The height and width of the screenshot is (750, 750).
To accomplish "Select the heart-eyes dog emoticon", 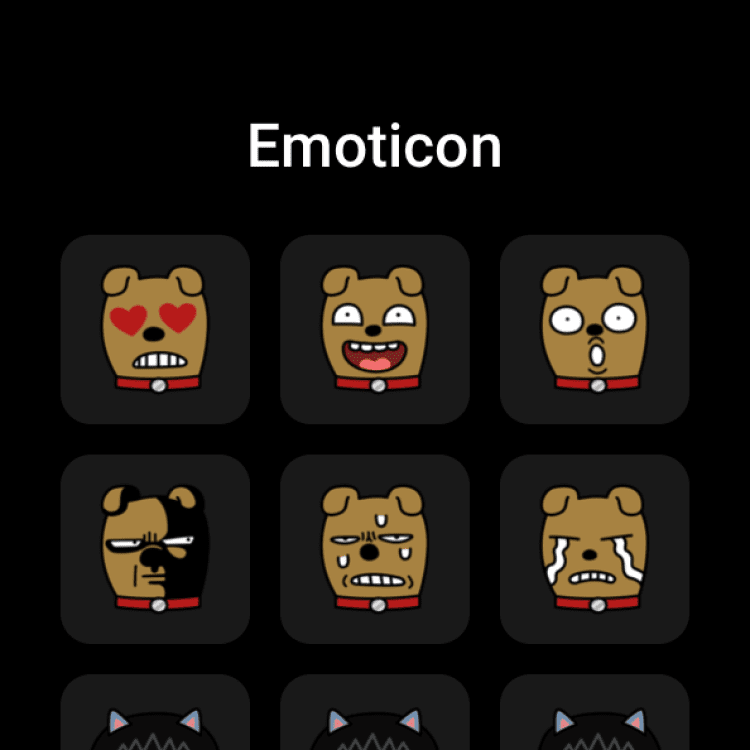I will tap(154, 329).
